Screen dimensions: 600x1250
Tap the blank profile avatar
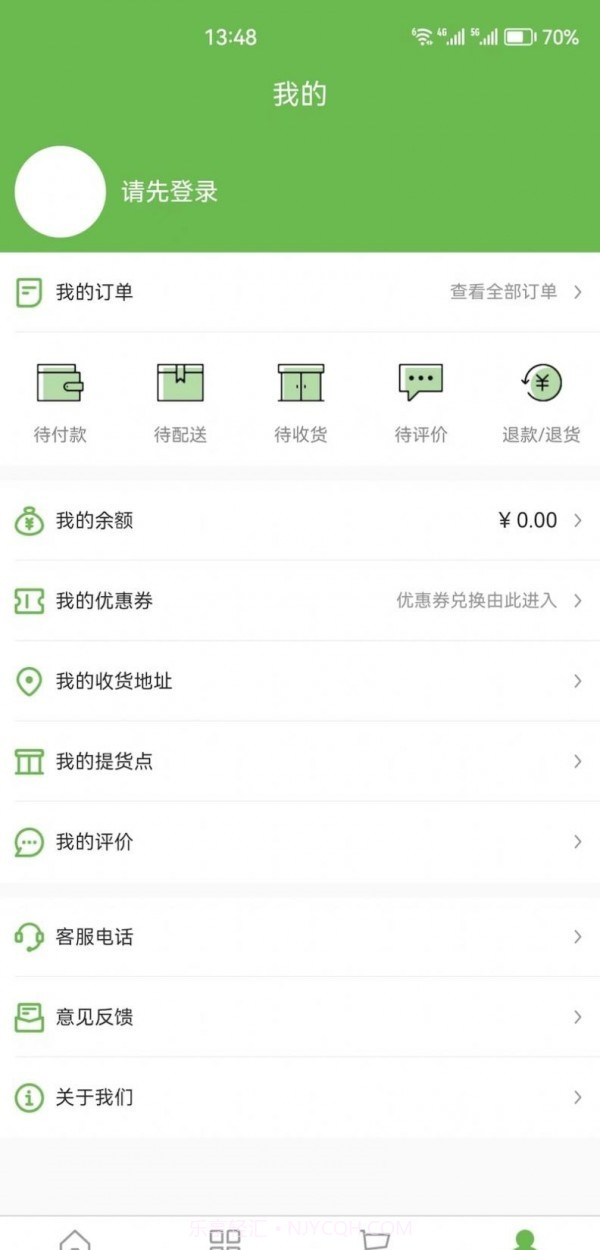pos(60,192)
